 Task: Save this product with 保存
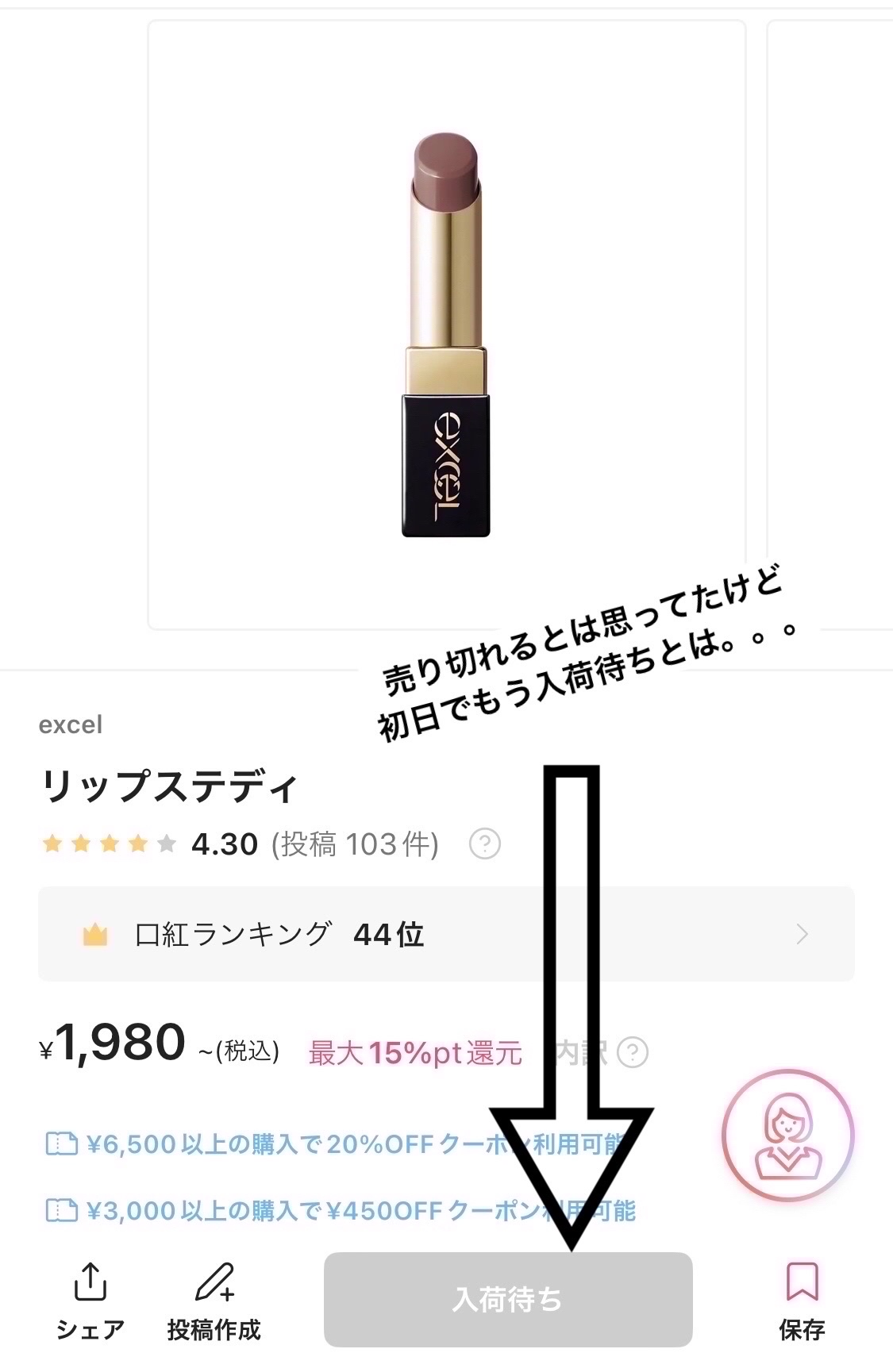point(802,1299)
